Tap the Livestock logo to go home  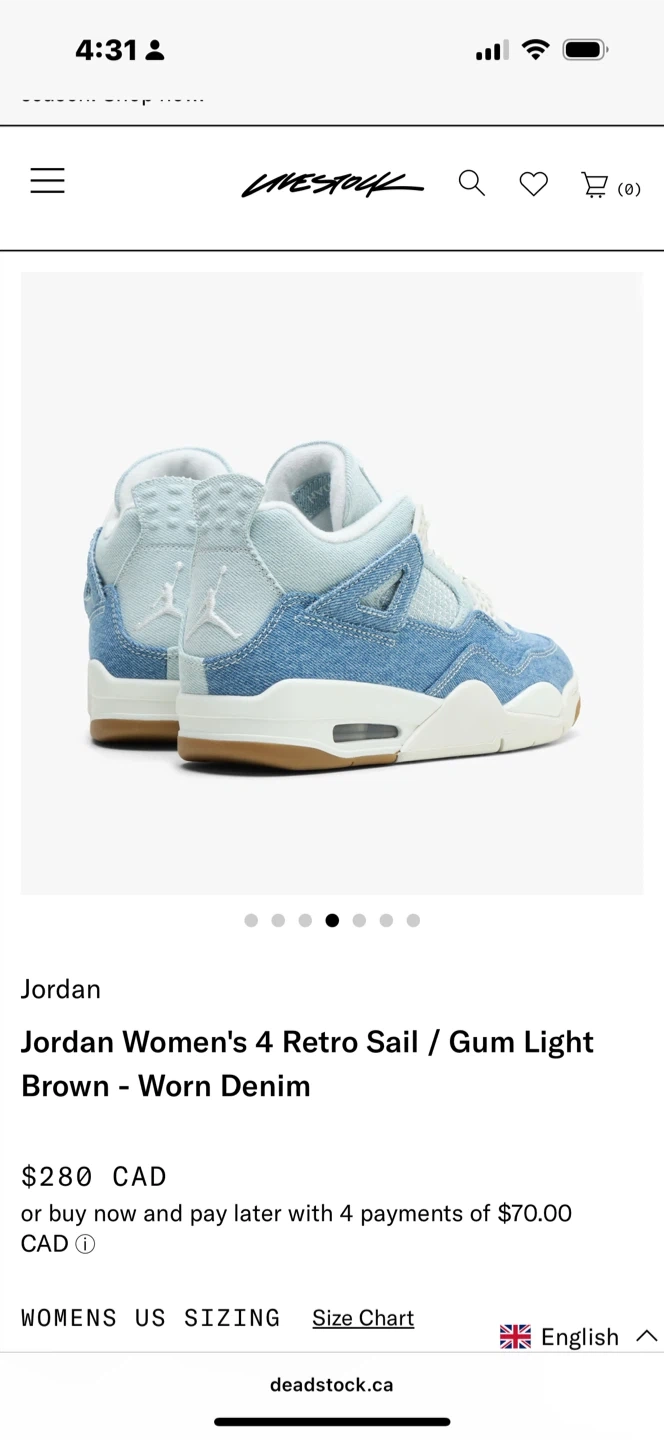(332, 184)
